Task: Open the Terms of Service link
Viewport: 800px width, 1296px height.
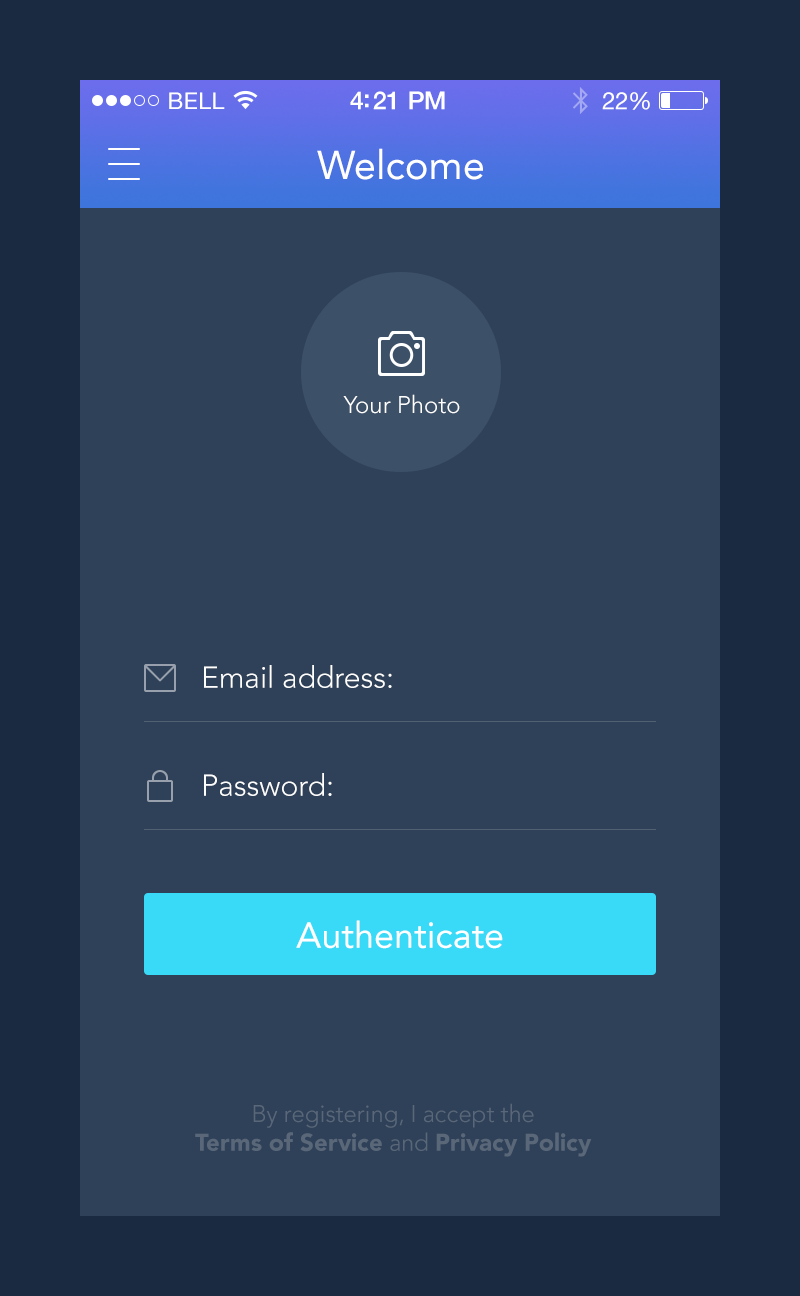Action: point(289,1143)
